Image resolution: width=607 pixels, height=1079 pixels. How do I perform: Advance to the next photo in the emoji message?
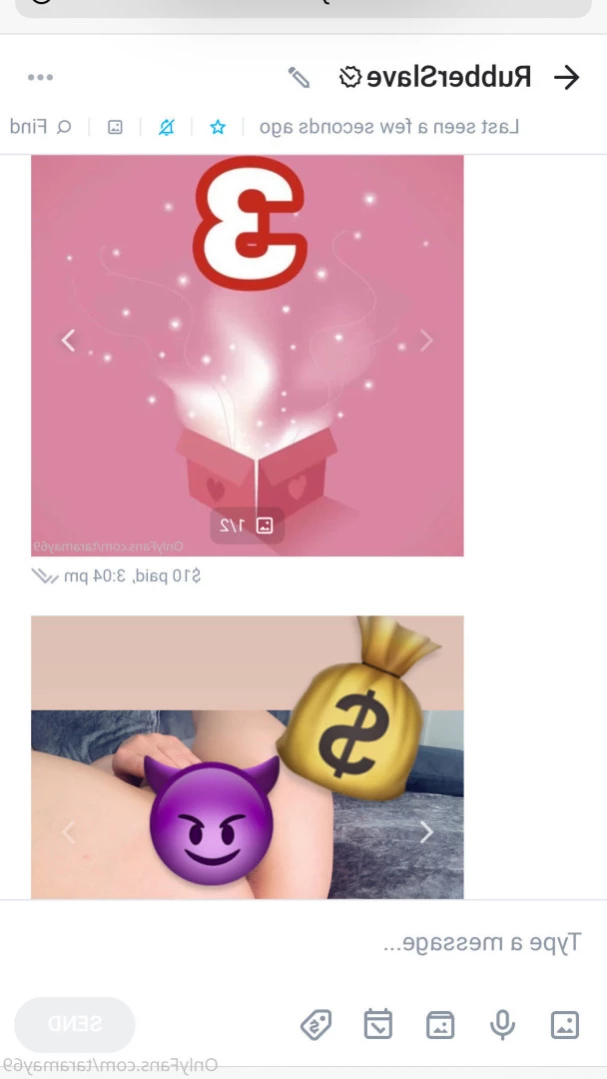tap(426, 831)
